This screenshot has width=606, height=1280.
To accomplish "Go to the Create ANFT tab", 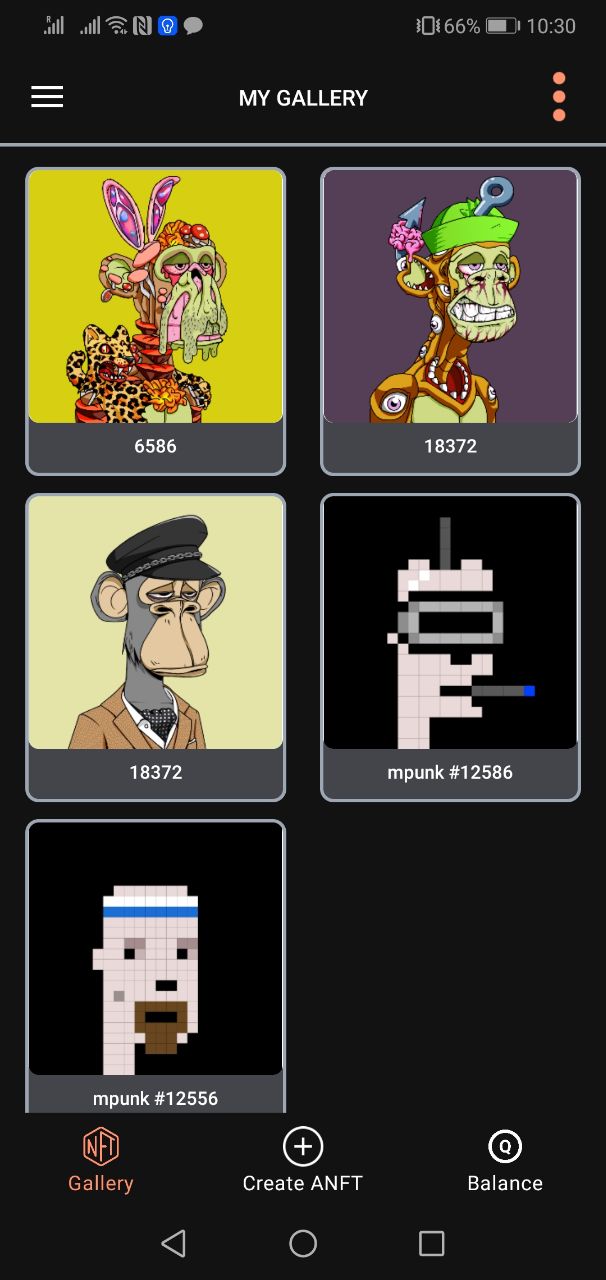I will pos(303,1160).
